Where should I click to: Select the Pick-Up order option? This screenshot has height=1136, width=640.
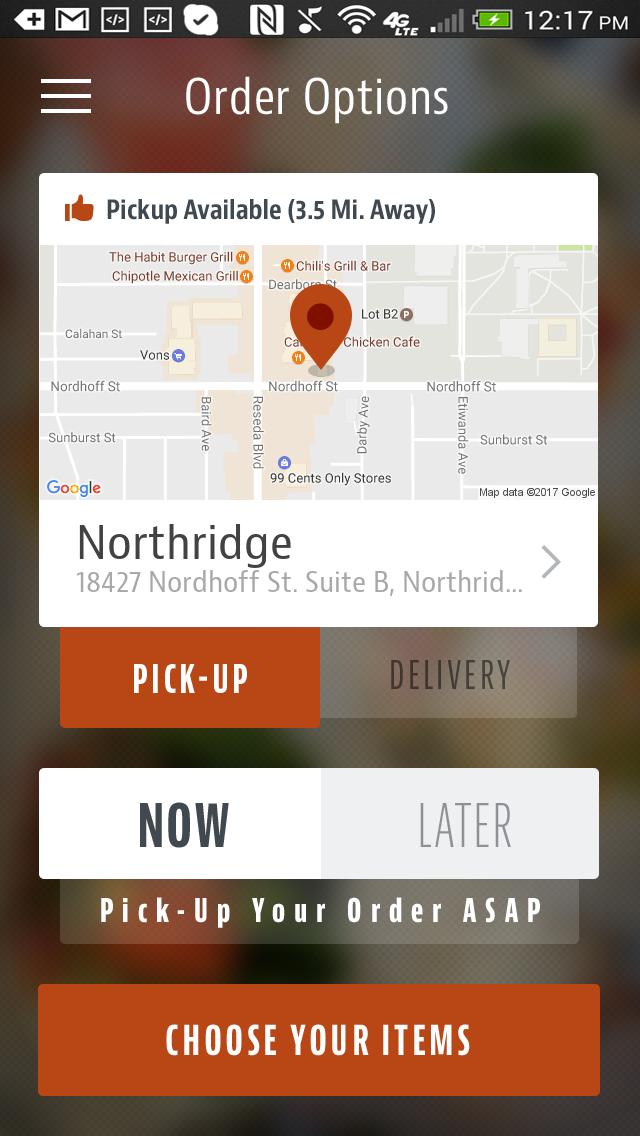(190, 677)
